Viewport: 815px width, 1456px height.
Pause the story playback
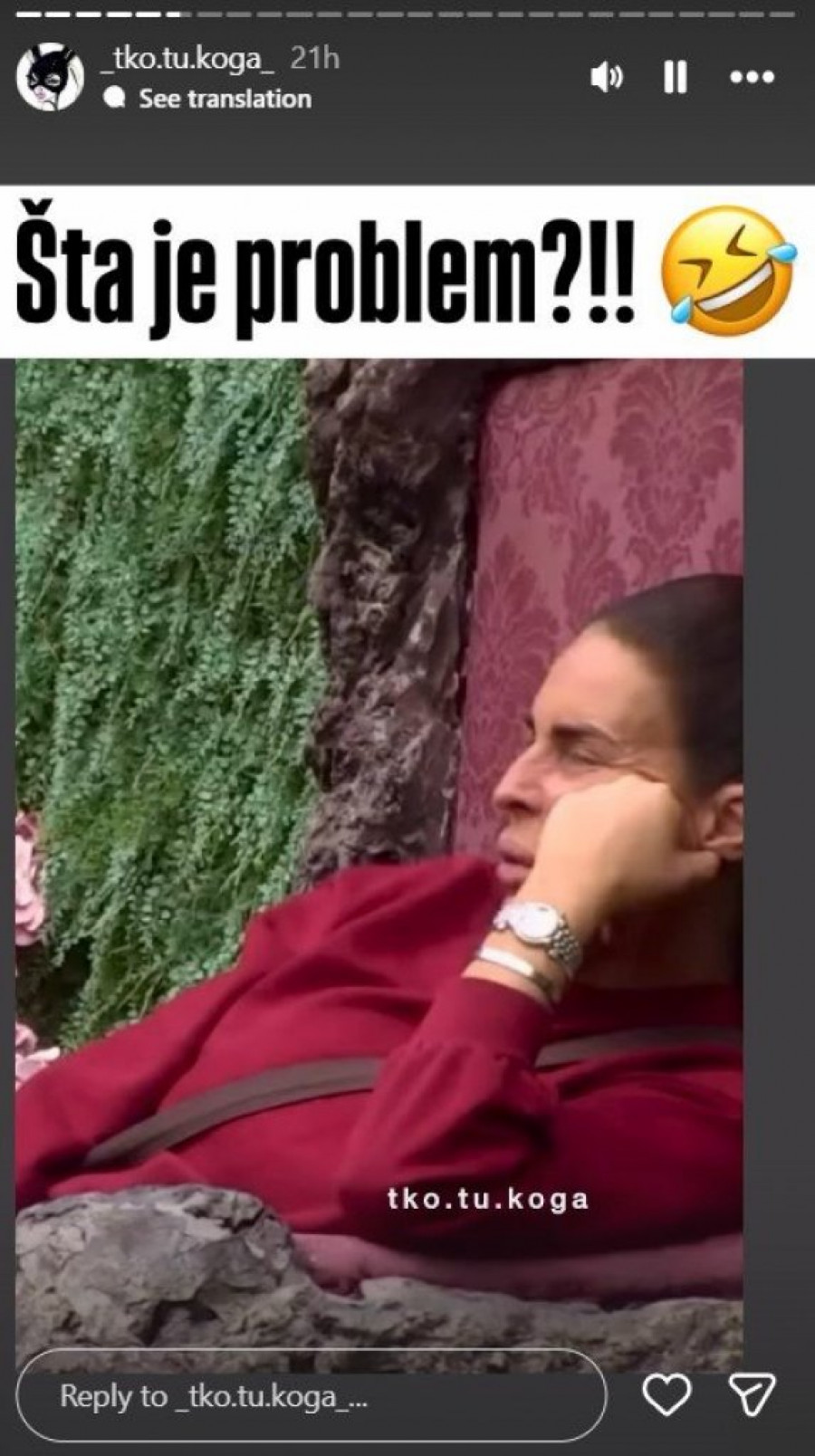point(676,78)
